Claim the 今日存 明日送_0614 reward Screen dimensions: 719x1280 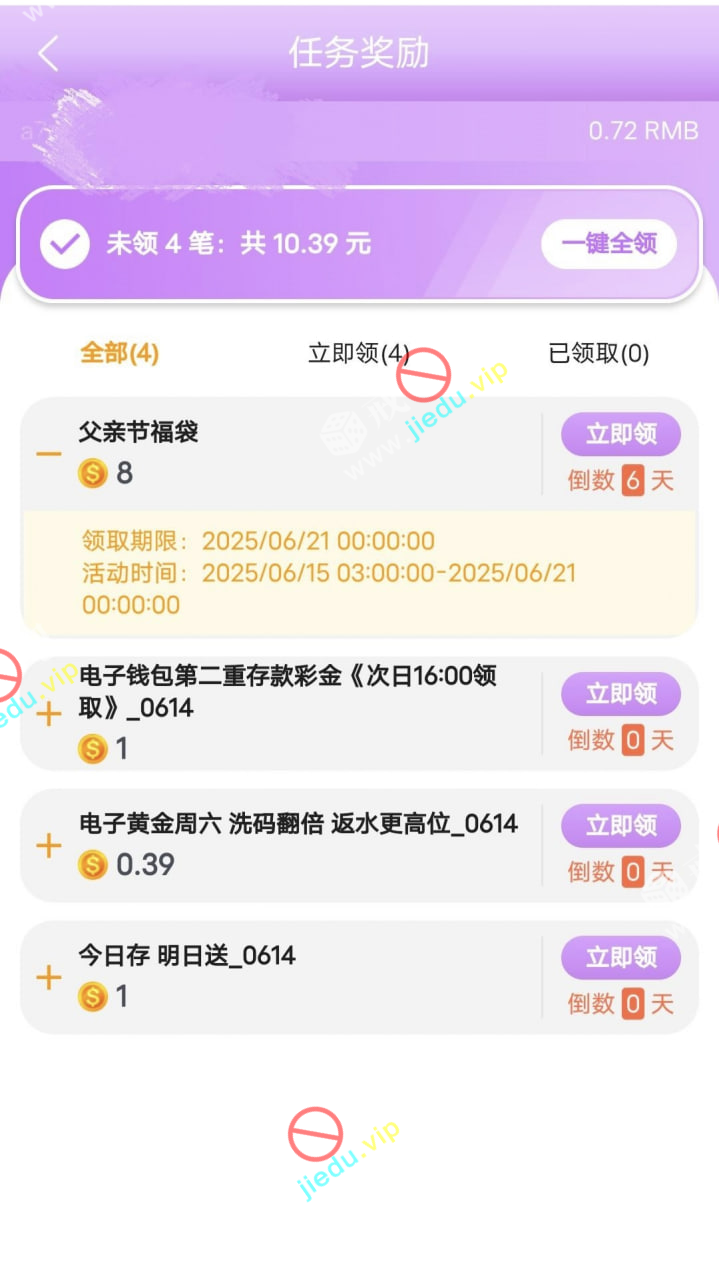pos(620,958)
